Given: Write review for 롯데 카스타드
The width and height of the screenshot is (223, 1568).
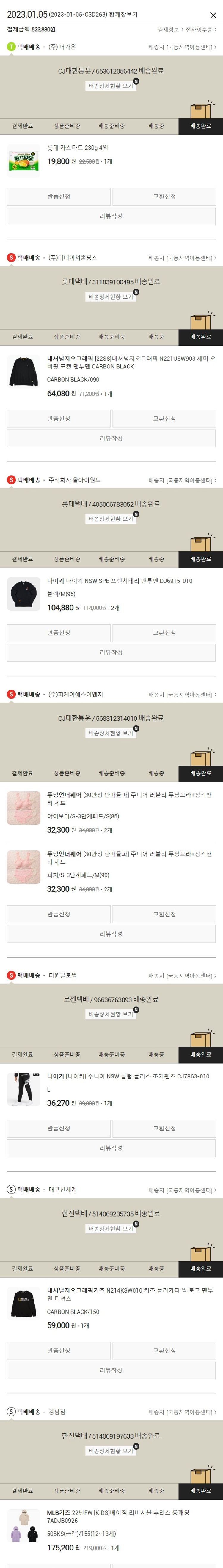Looking at the screenshot, I should click(x=111, y=216).
